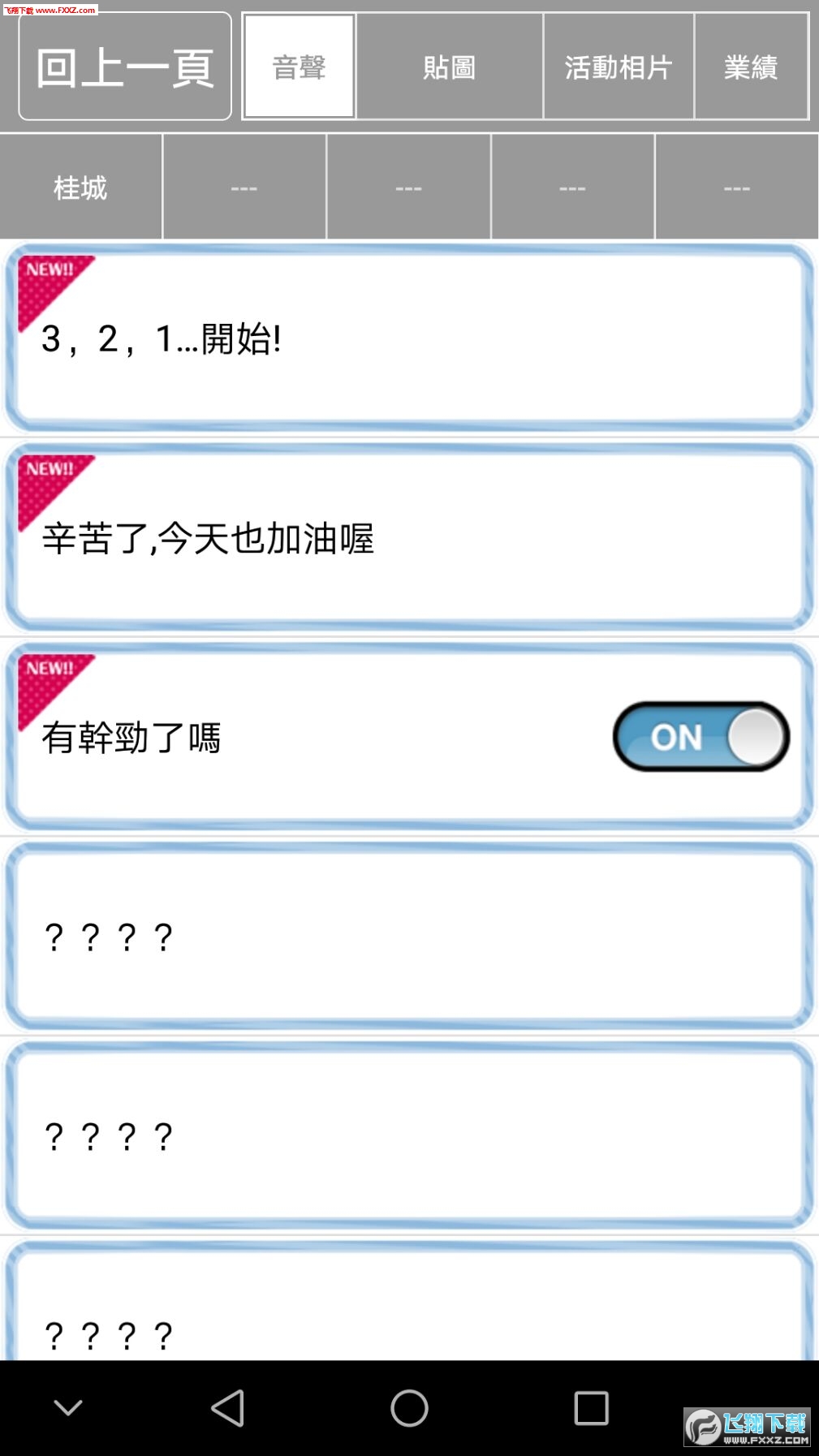Select the 桂城 character tab
The image size is (819, 1456).
(x=80, y=187)
